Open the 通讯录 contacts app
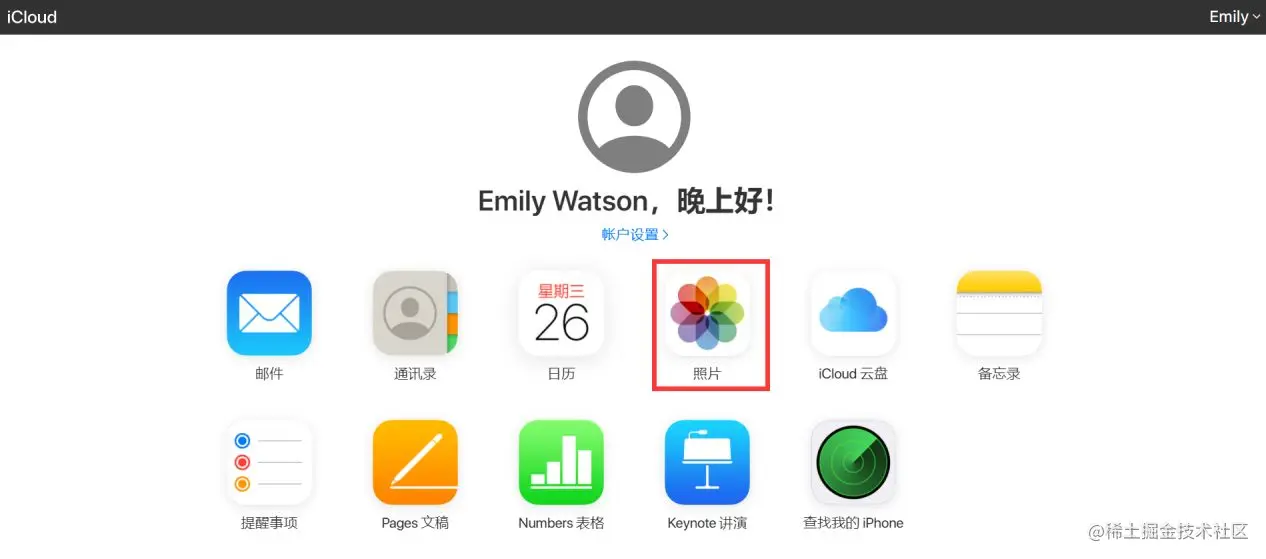The width and height of the screenshot is (1266, 559). [415, 313]
